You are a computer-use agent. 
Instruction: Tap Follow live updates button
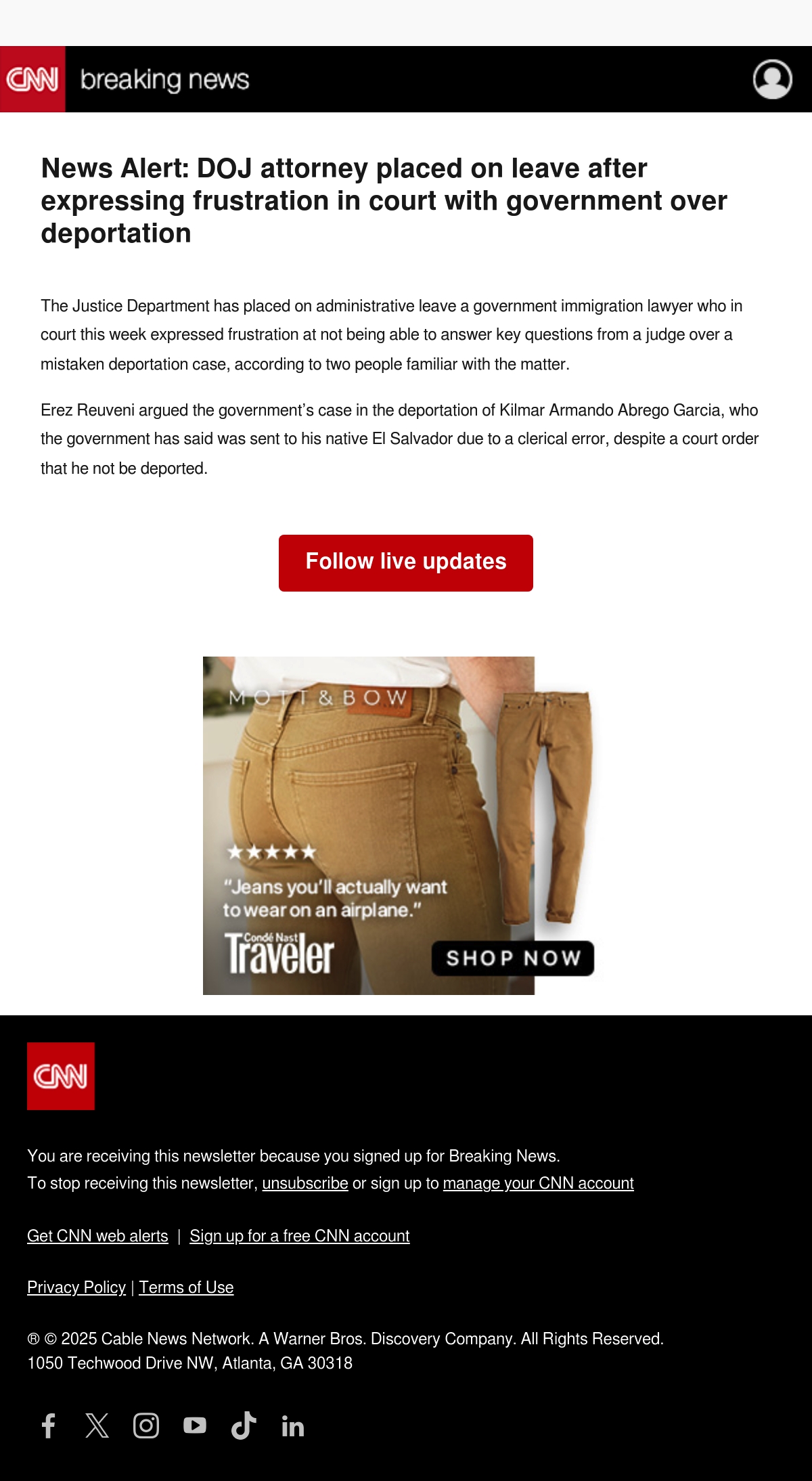(406, 562)
